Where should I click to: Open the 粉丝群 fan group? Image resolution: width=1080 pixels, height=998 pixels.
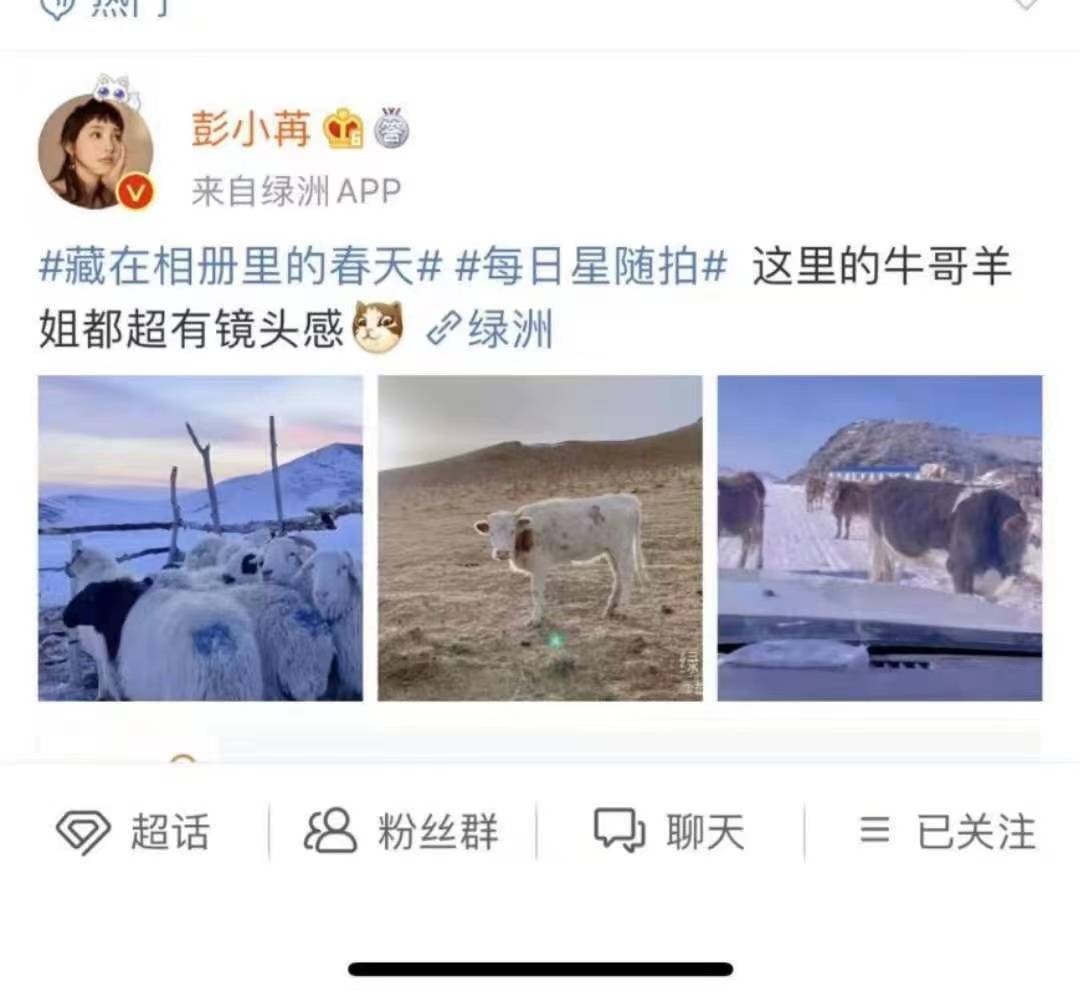(x=402, y=832)
